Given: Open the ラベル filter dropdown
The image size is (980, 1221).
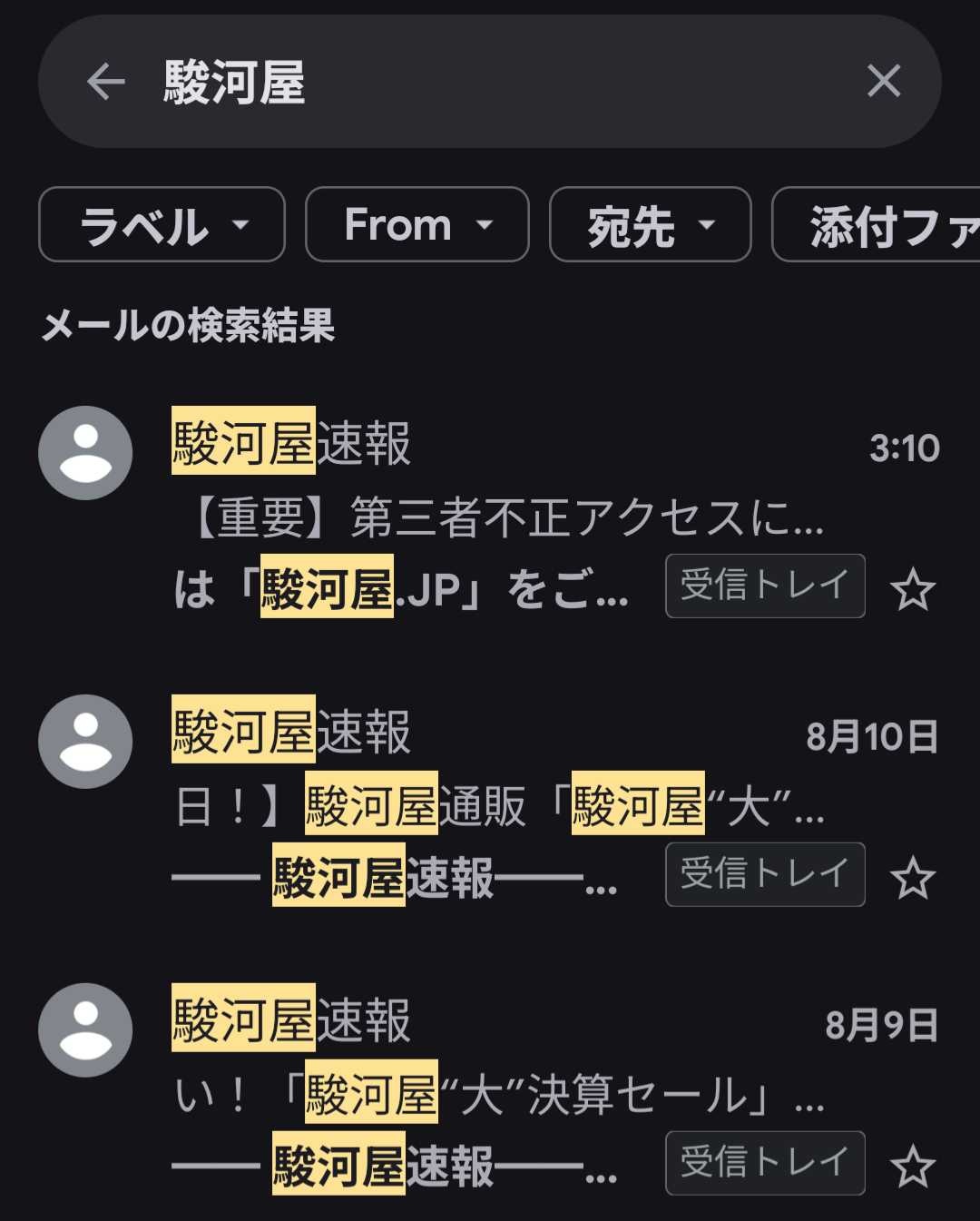Looking at the screenshot, I should (162, 224).
